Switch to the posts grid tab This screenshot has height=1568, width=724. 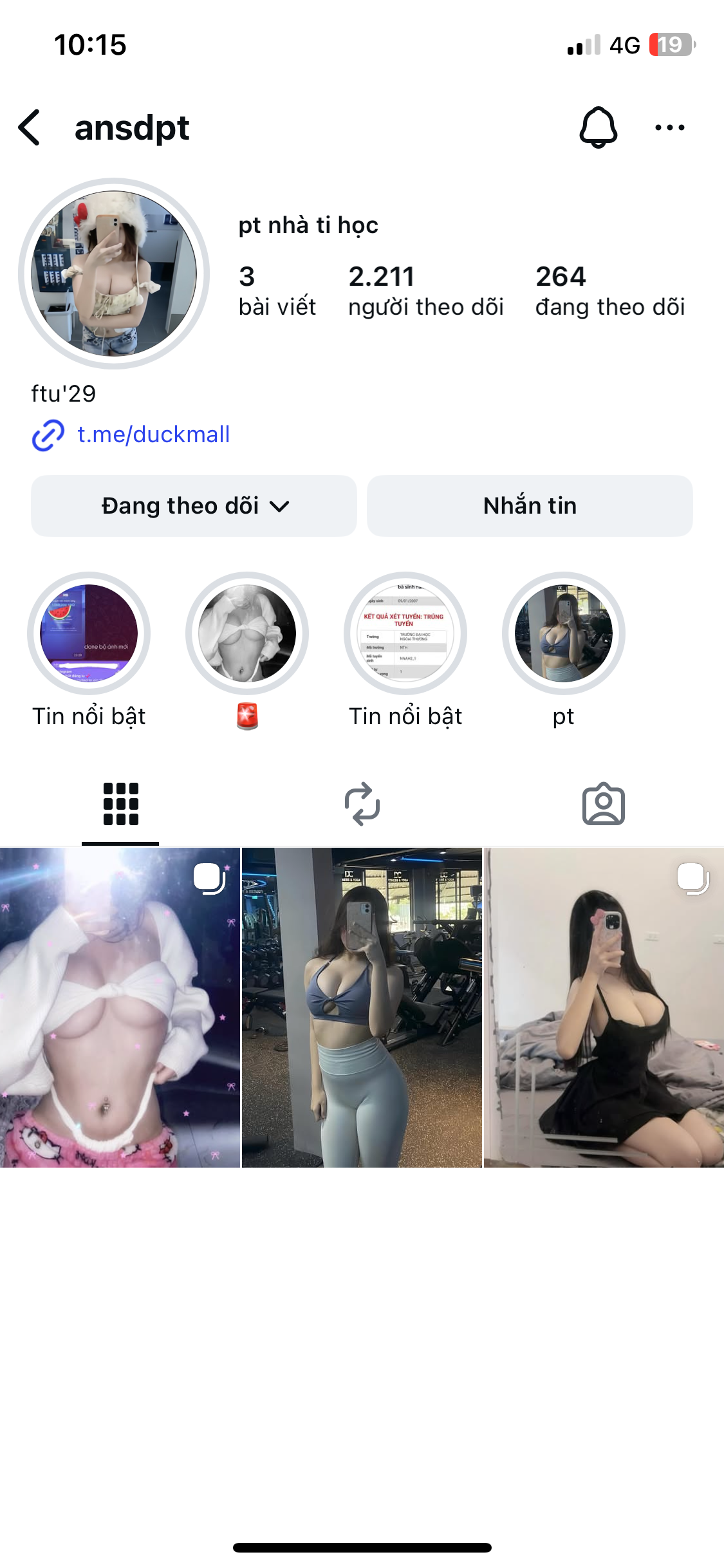coord(120,804)
